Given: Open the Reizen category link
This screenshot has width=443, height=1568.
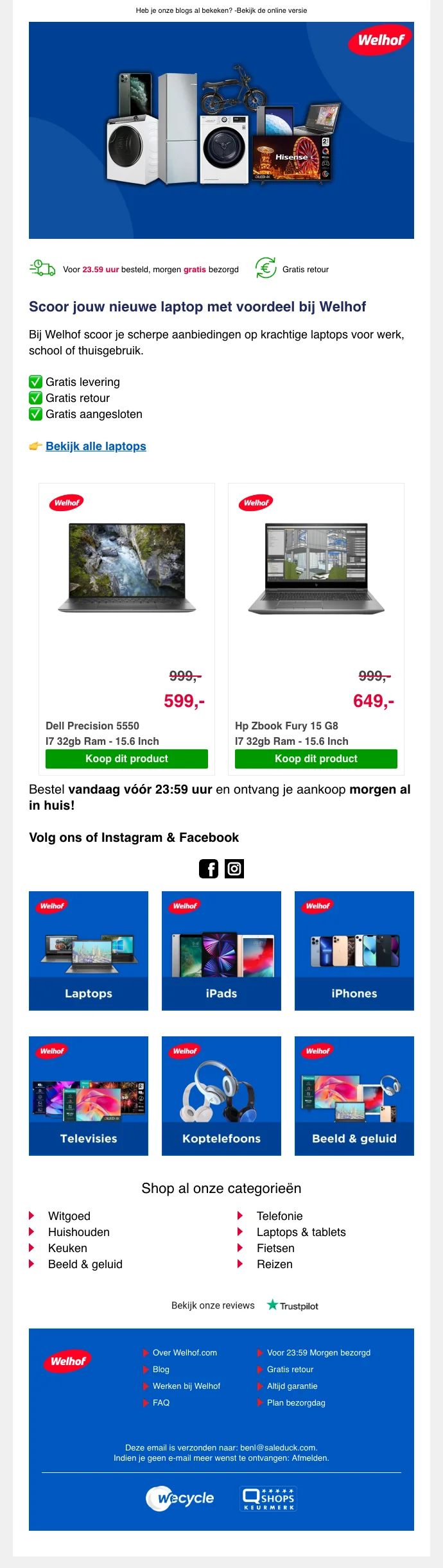Looking at the screenshot, I should [275, 1264].
